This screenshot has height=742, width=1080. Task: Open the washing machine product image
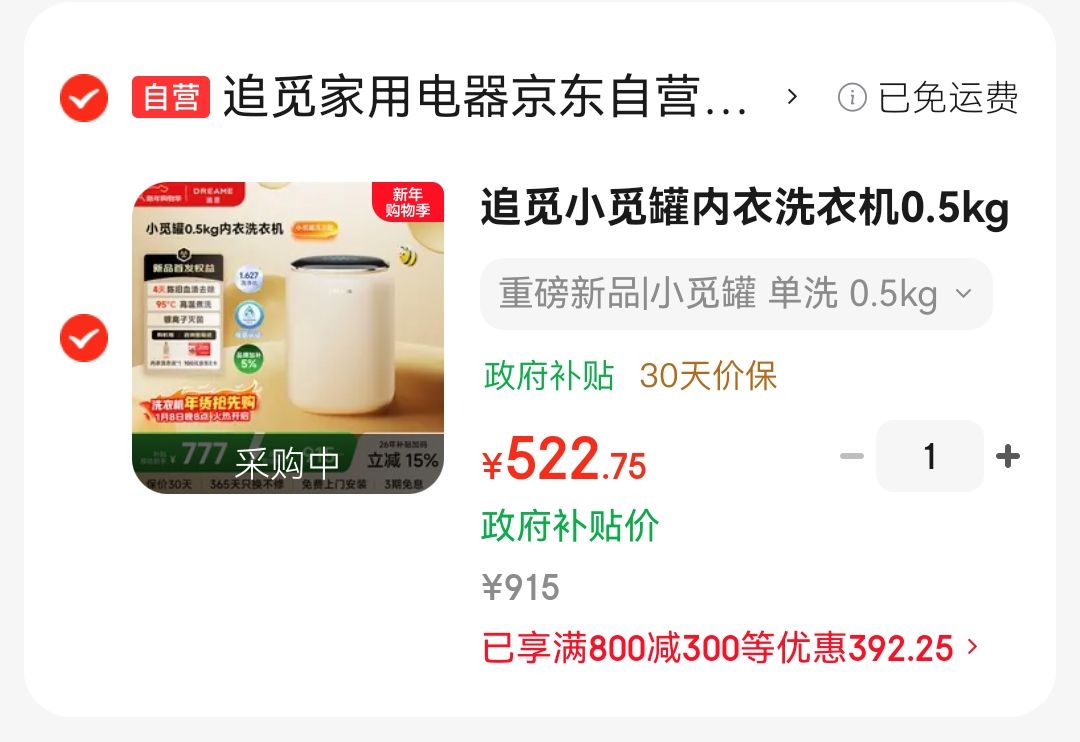(x=288, y=338)
